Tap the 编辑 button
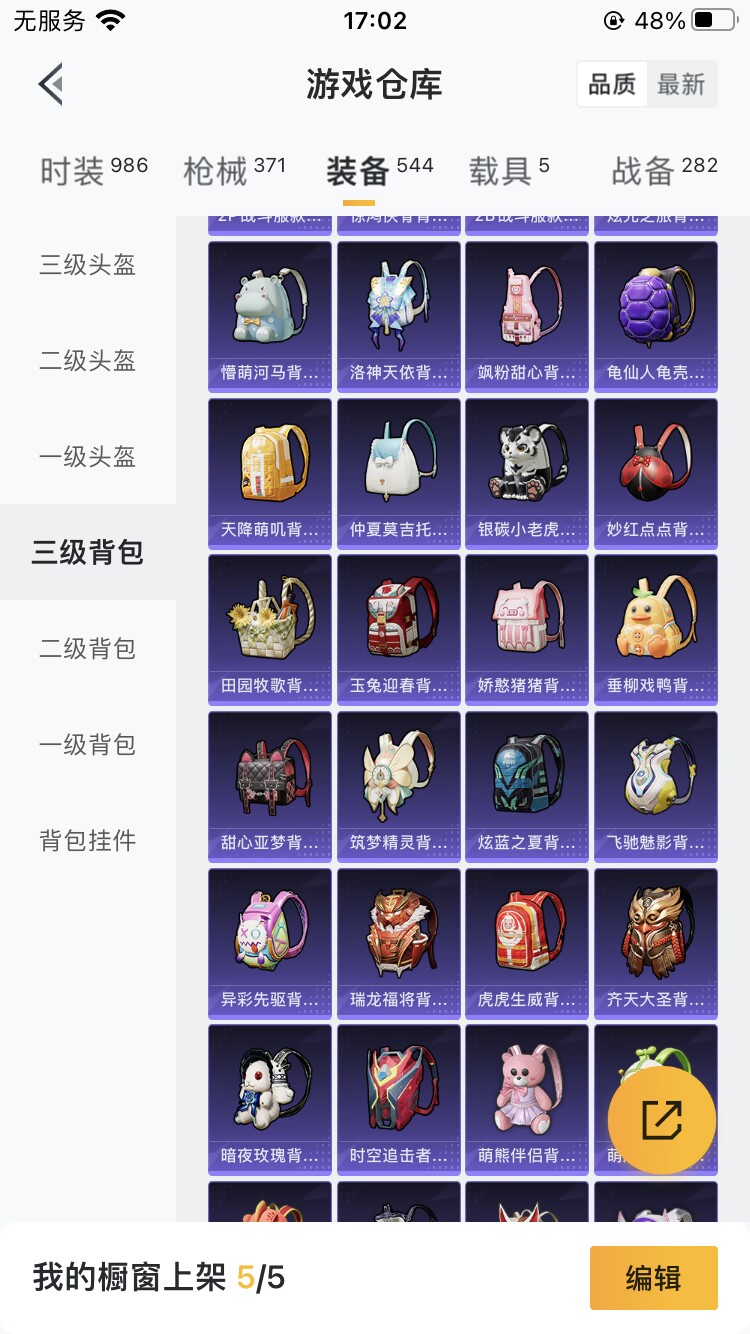 coord(653,1277)
